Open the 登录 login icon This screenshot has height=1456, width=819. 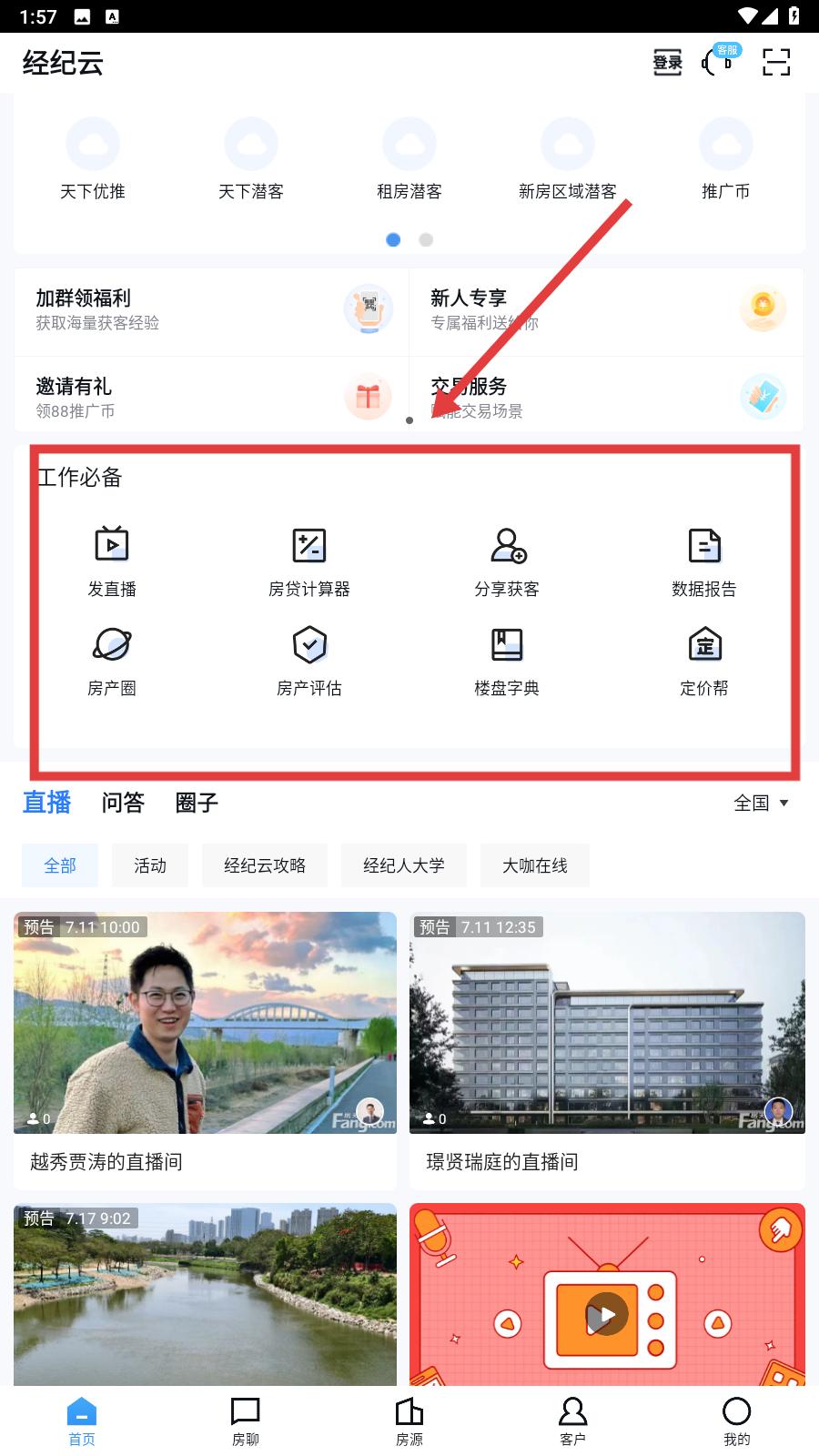pos(667,63)
